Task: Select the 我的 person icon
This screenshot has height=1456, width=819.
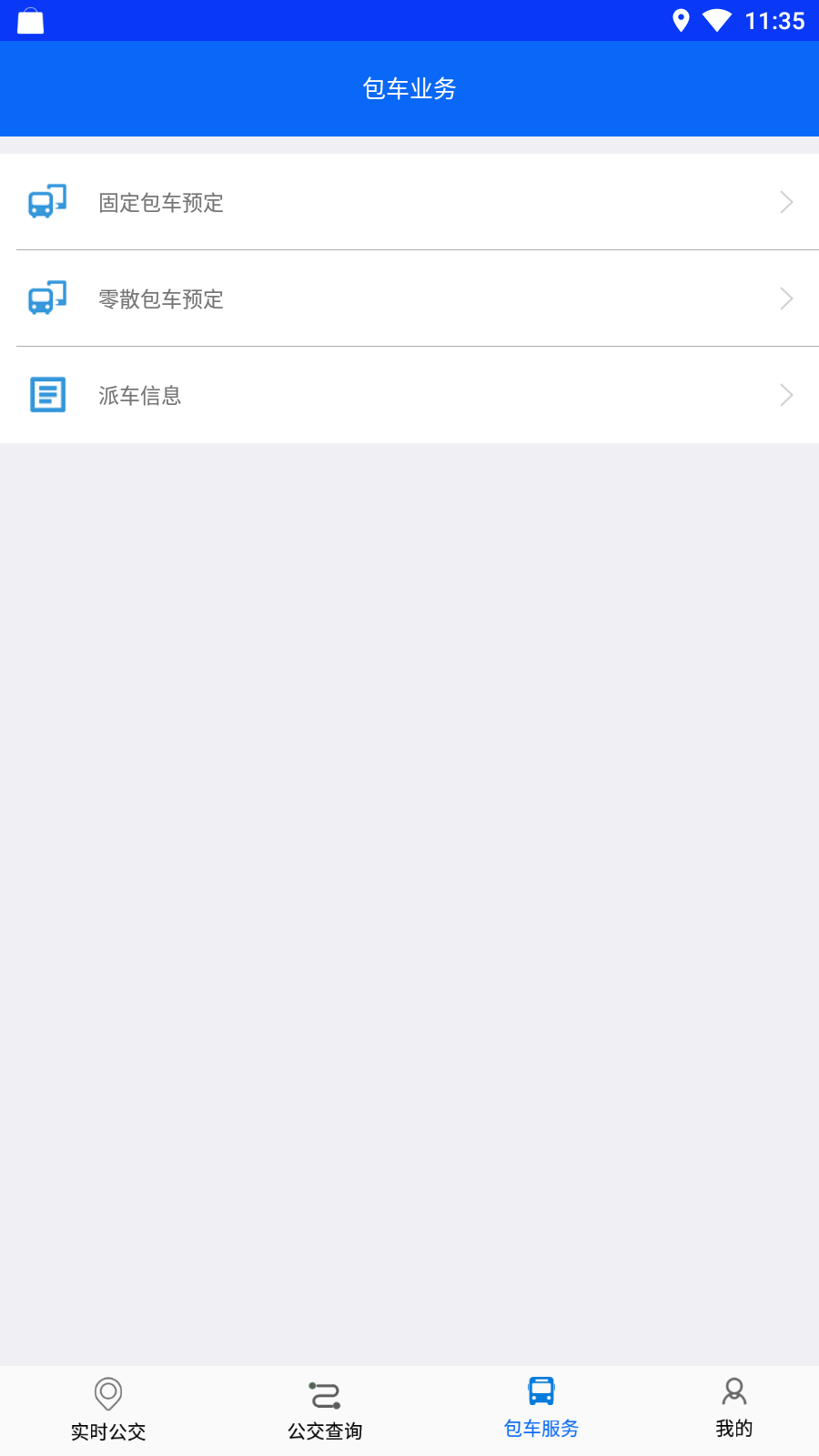Action: coord(733,1393)
